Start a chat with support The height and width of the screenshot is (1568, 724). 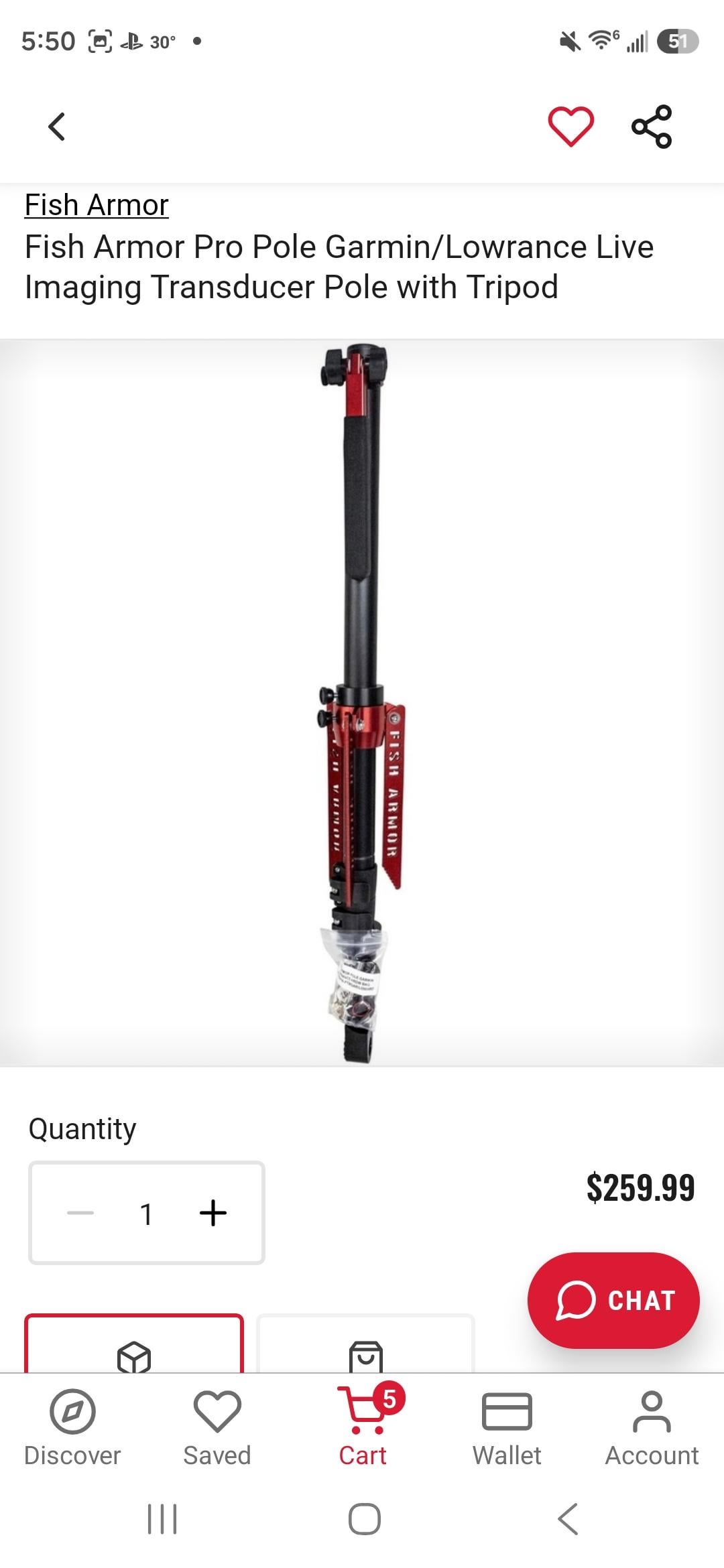(x=613, y=1300)
